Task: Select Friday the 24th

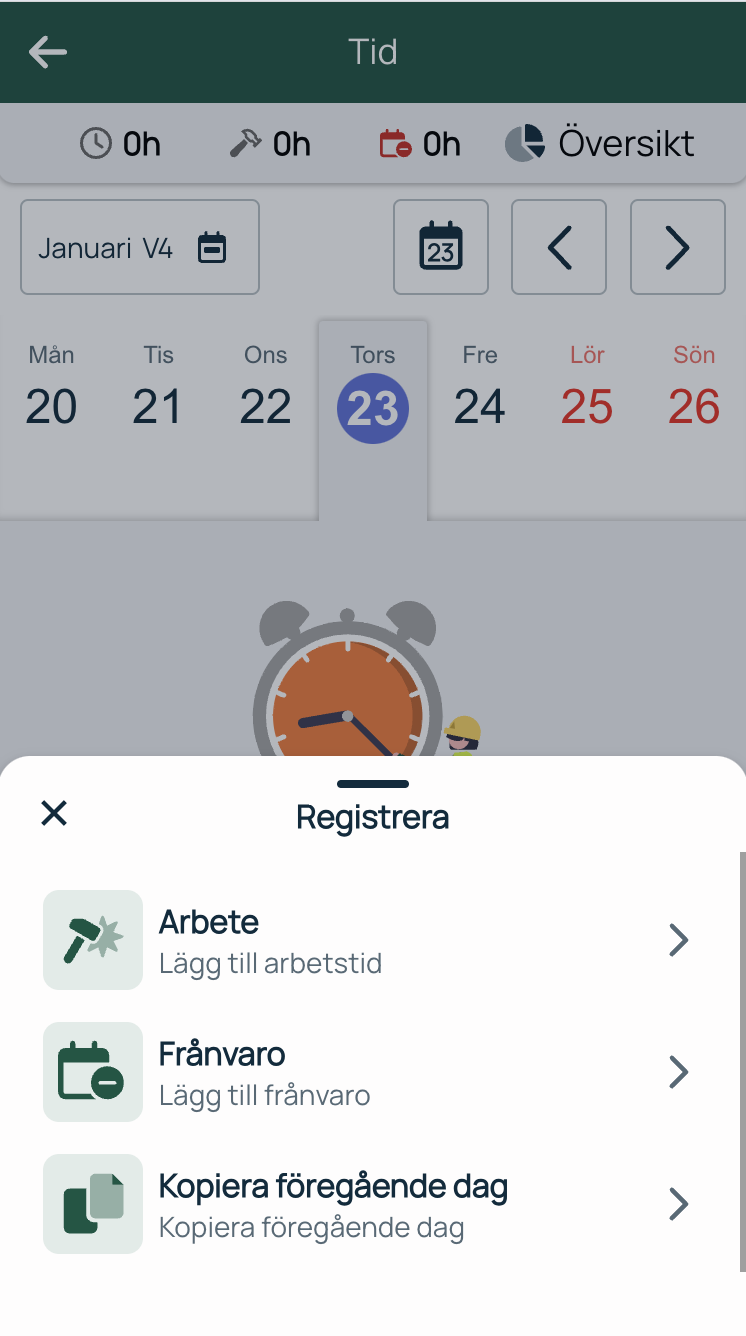Action: pyautogui.click(x=480, y=390)
